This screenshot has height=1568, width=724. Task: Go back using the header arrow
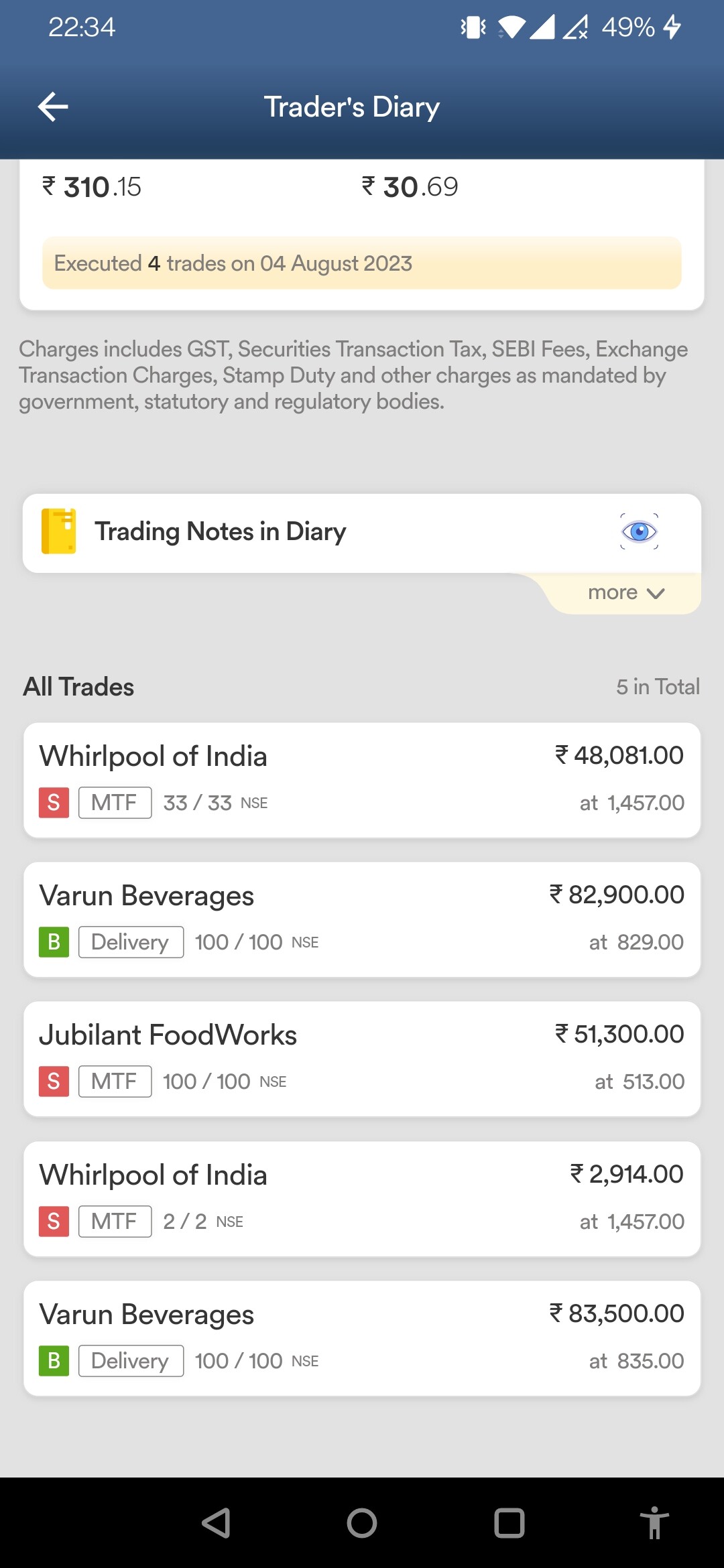[53, 107]
